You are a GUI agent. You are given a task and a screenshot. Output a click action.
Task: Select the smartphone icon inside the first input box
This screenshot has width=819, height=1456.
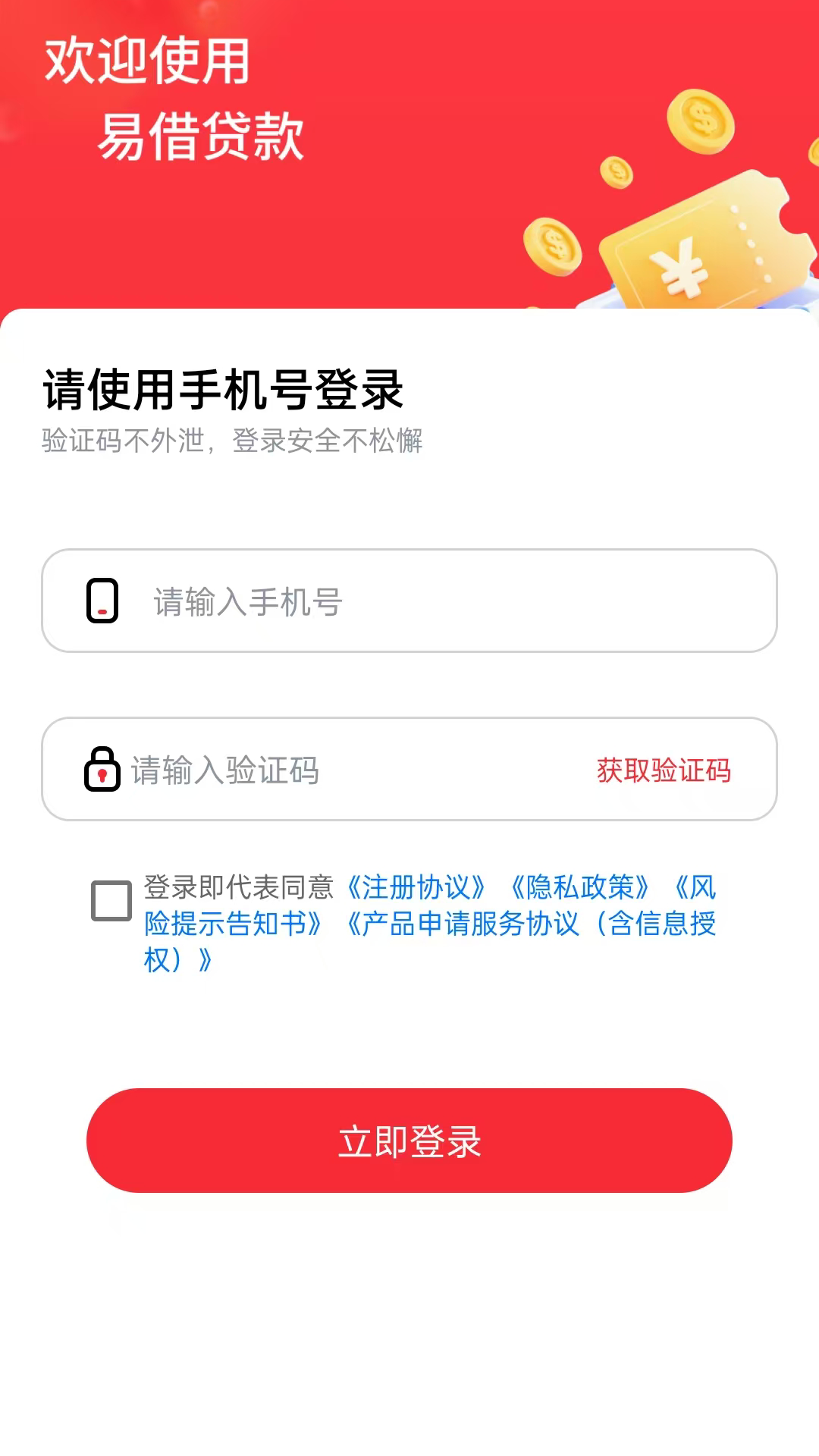coord(101,601)
